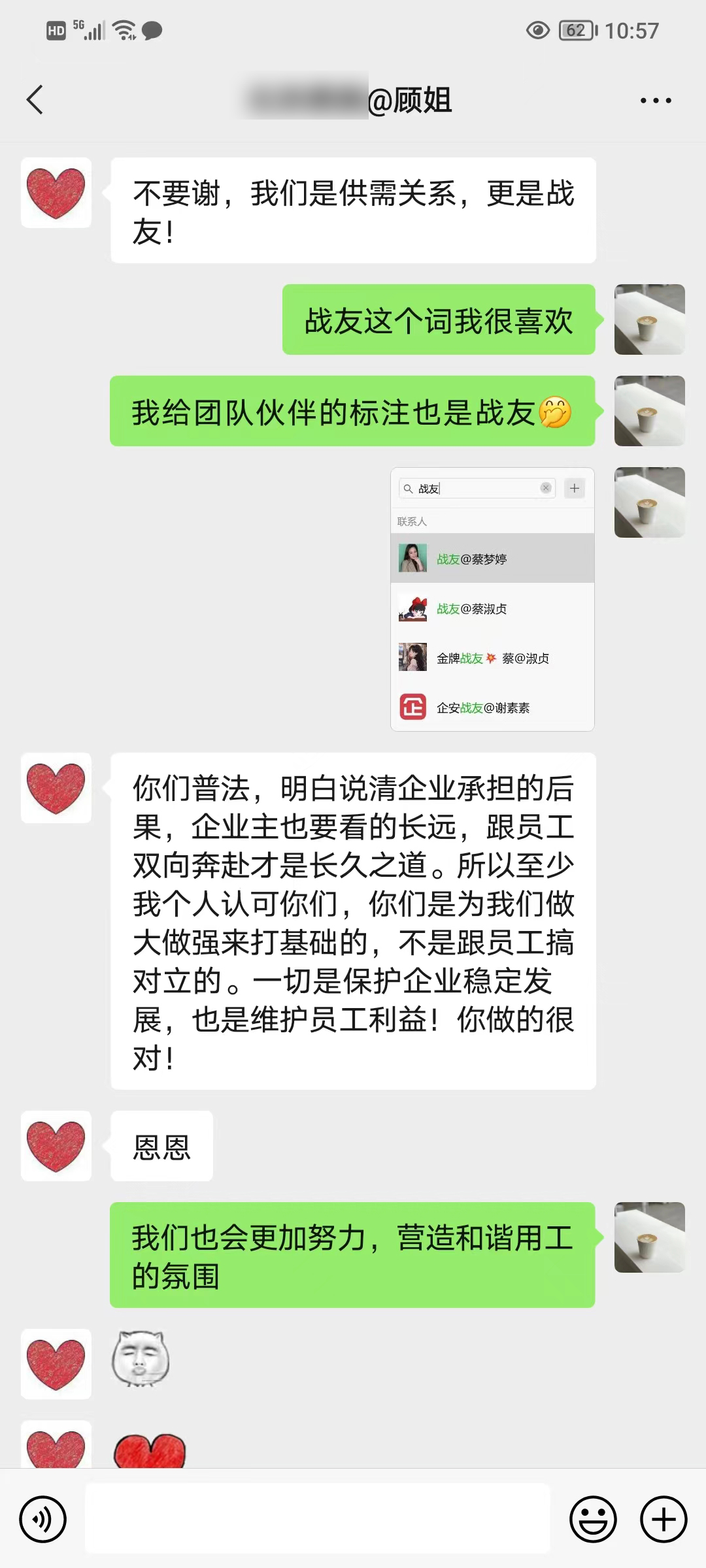This screenshot has height=1568, width=706.
Task: Open the plus attachments menu
Action: pos(663,1519)
